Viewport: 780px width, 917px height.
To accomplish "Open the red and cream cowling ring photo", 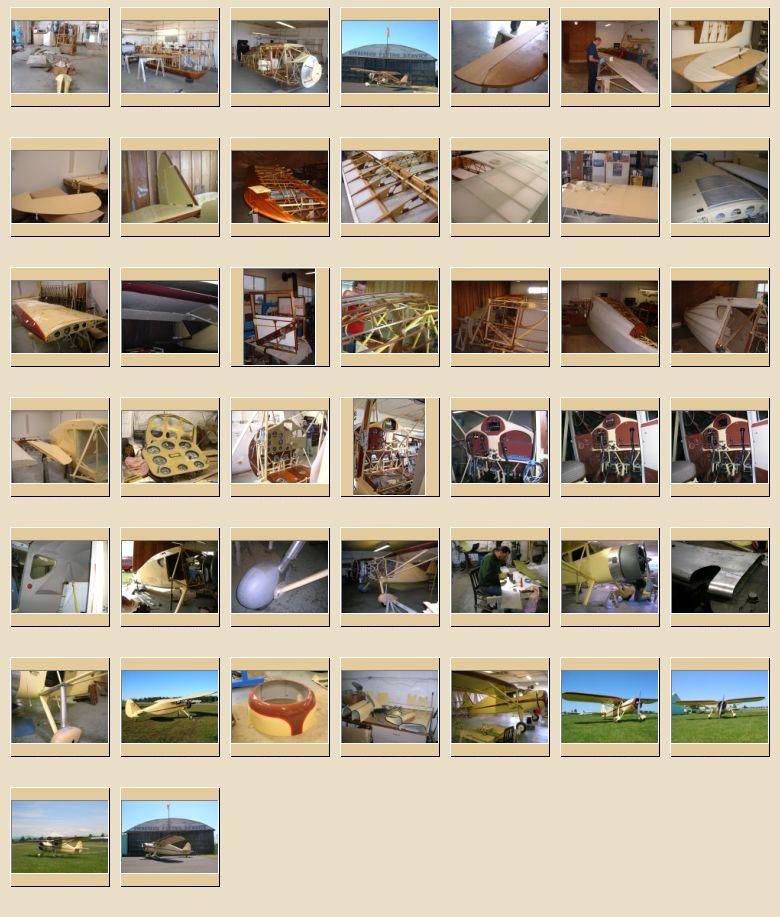I will [279, 707].
